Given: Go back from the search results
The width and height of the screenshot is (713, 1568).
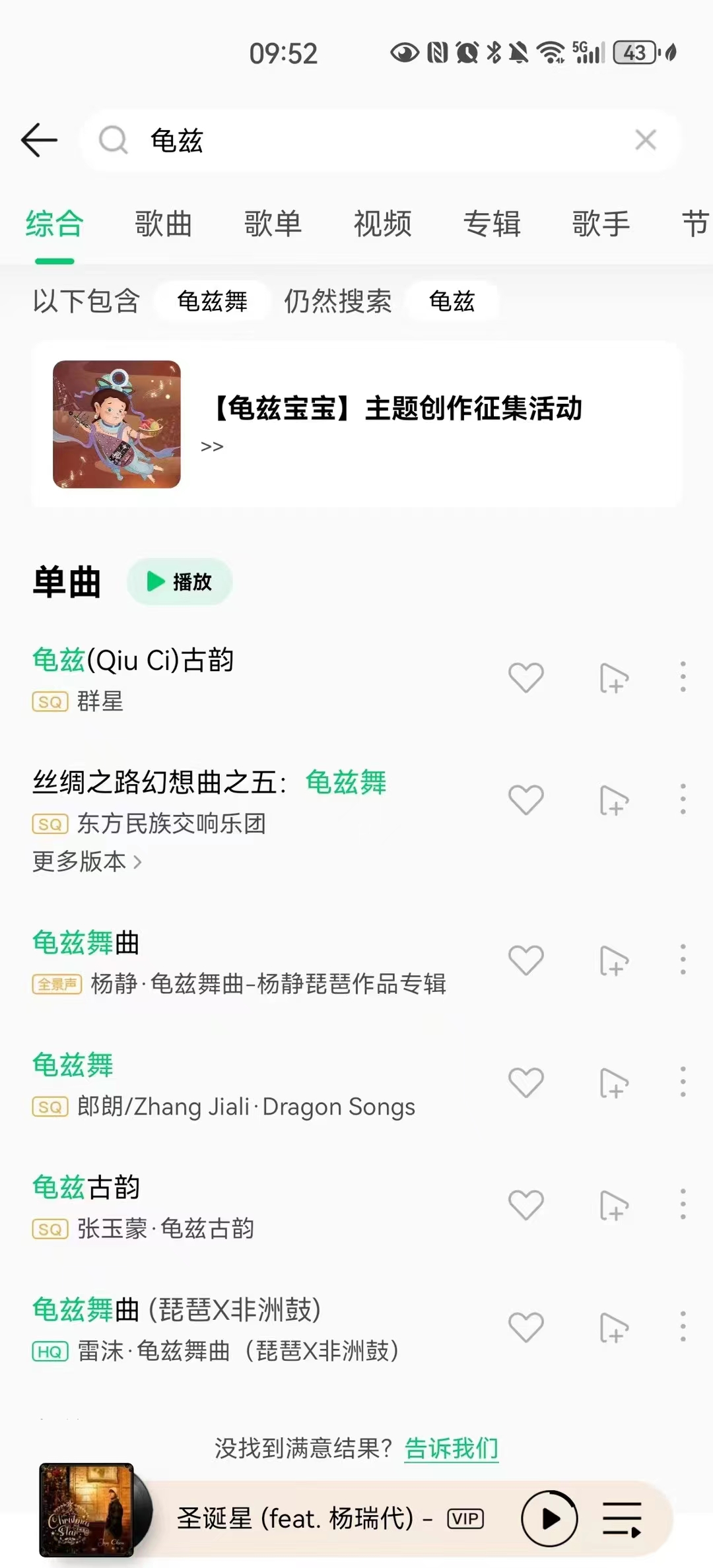Looking at the screenshot, I should [x=40, y=140].
